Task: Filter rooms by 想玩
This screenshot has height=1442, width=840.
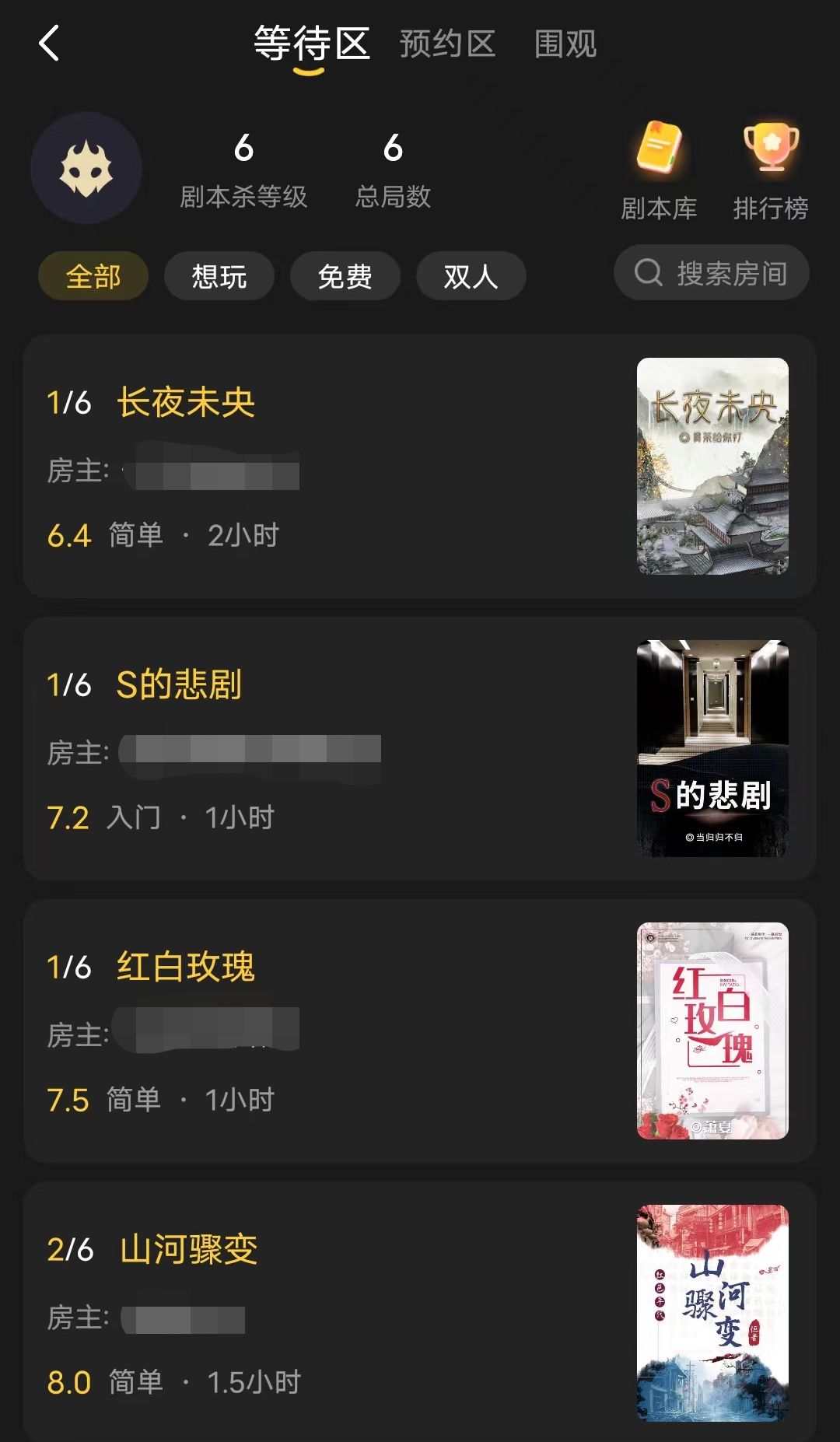Action: pos(219,276)
